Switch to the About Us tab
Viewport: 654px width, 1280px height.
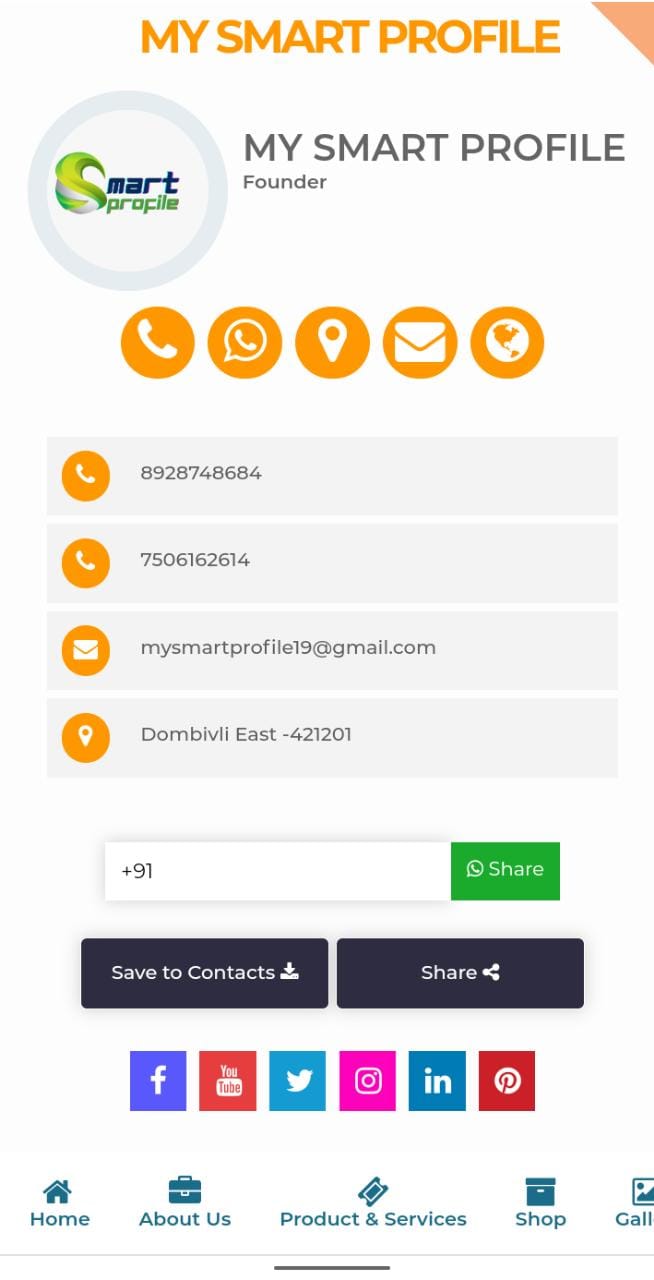pos(185,1203)
